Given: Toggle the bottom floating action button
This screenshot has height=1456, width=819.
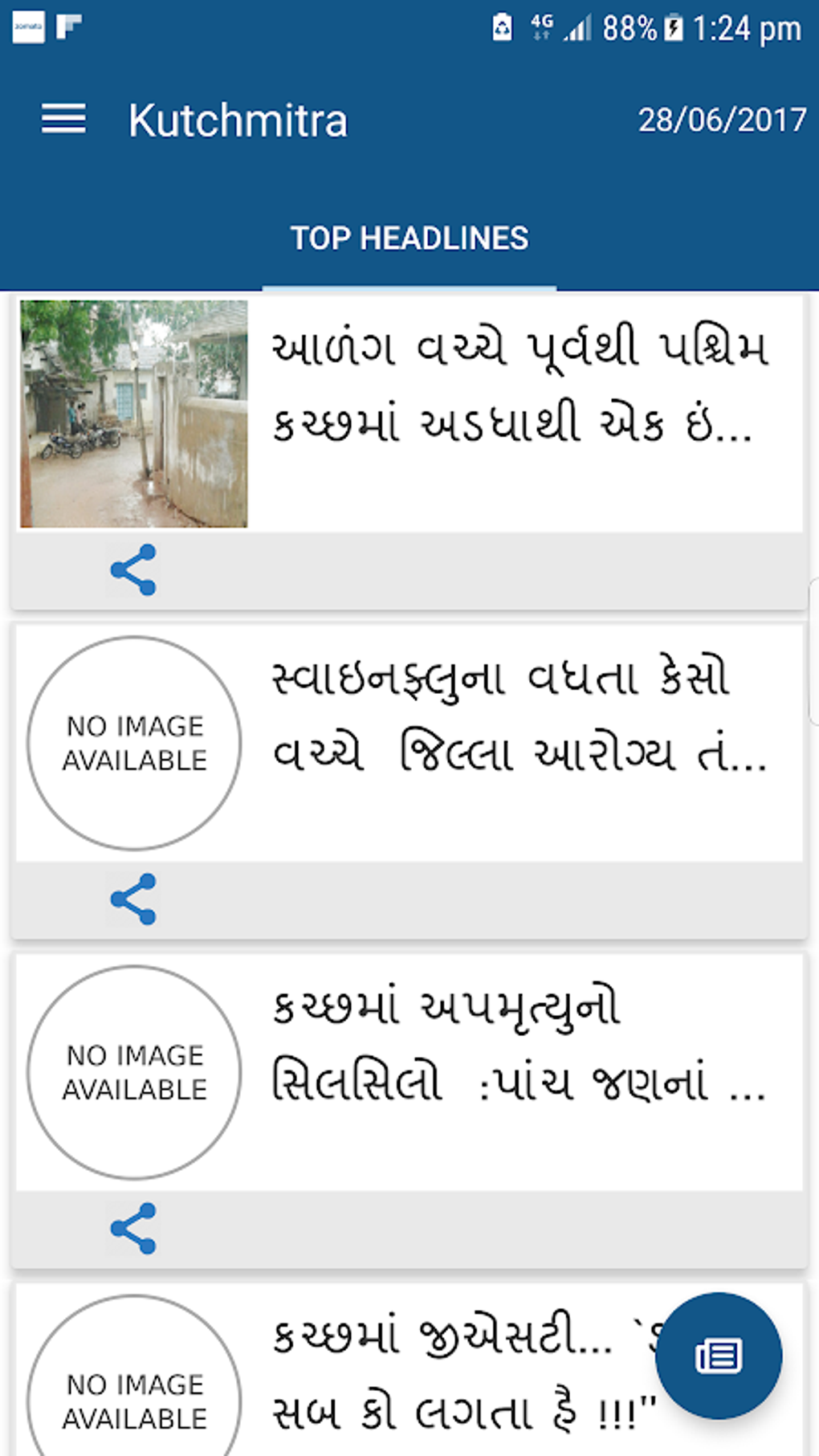Looking at the screenshot, I should (x=721, y=1353).
